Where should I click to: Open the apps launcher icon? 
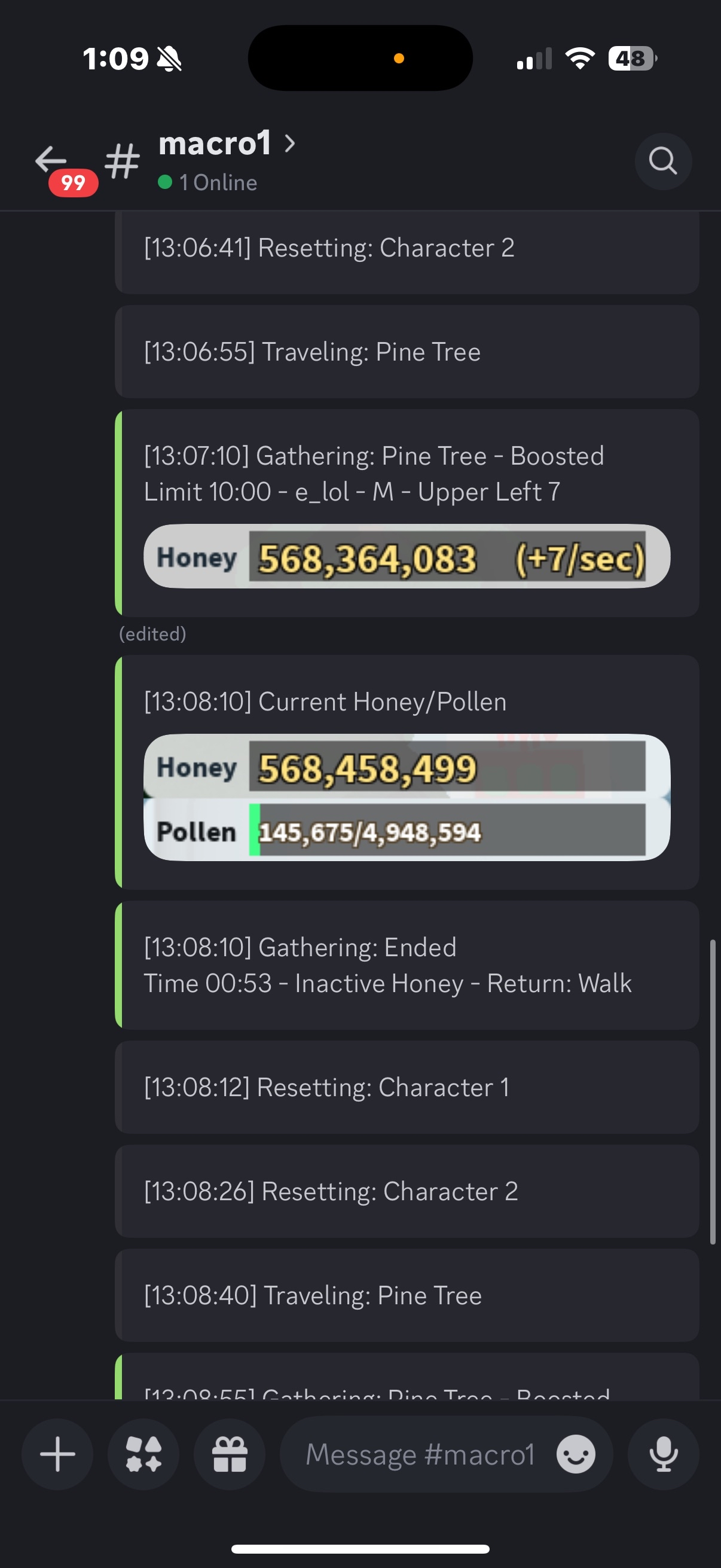[143, 1454]
